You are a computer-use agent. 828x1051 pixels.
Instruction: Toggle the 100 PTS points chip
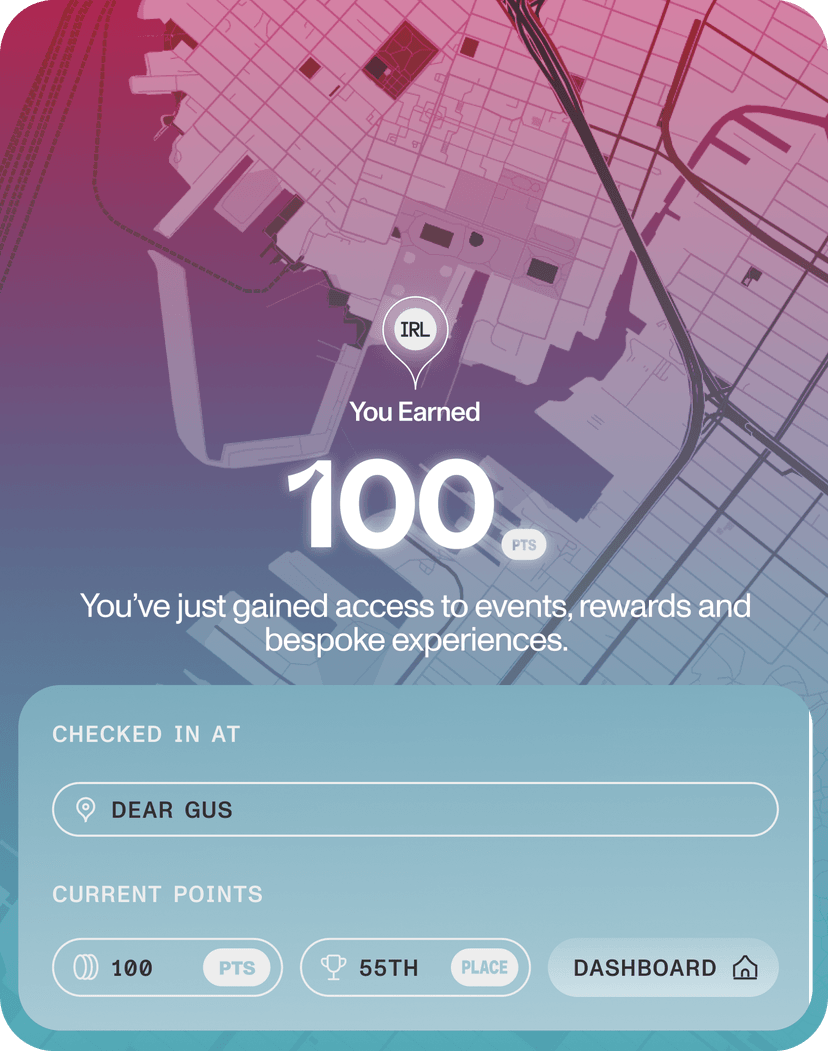[x=167, y=968]
